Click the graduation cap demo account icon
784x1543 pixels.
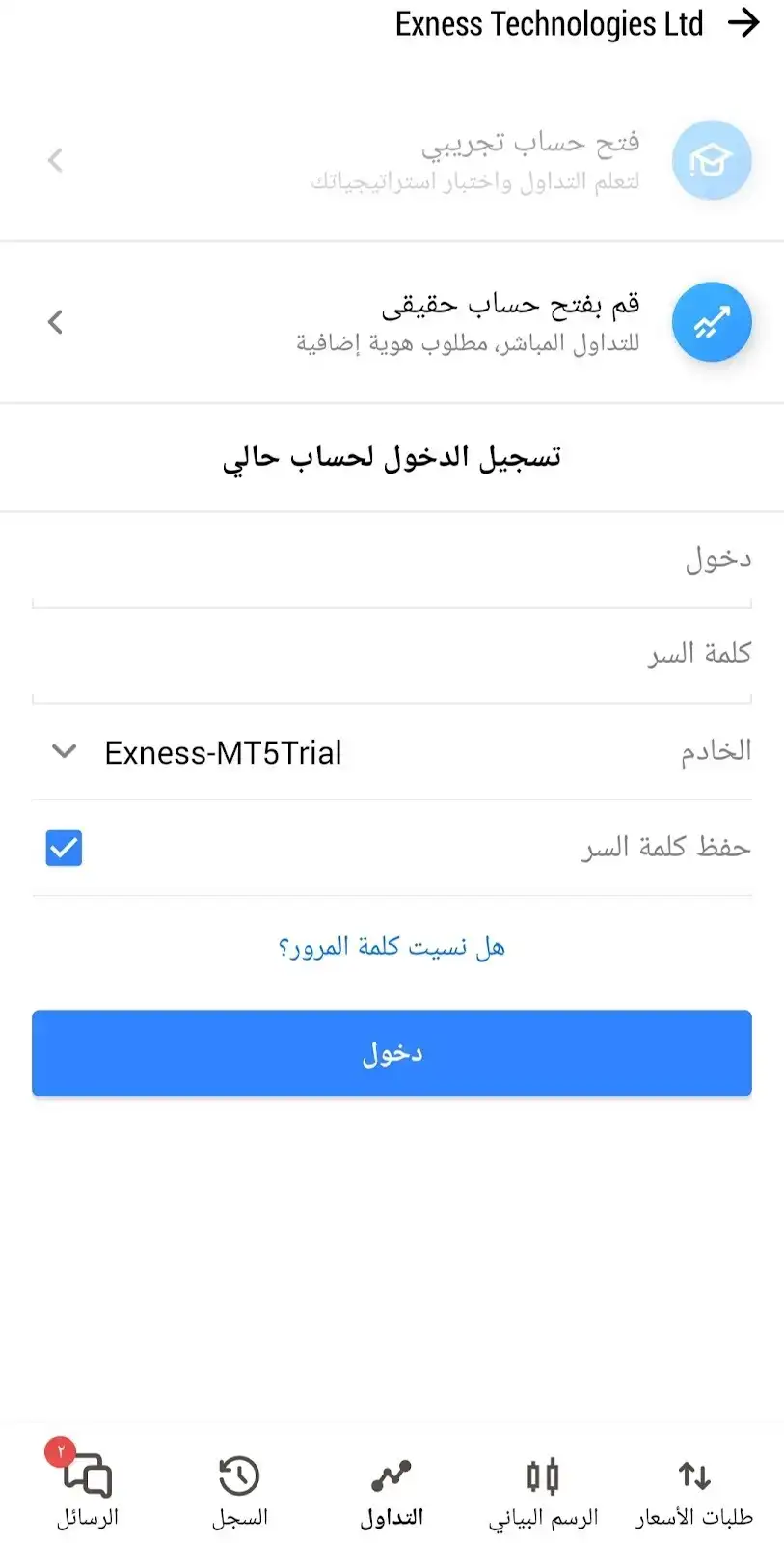[x=711, y=161]
